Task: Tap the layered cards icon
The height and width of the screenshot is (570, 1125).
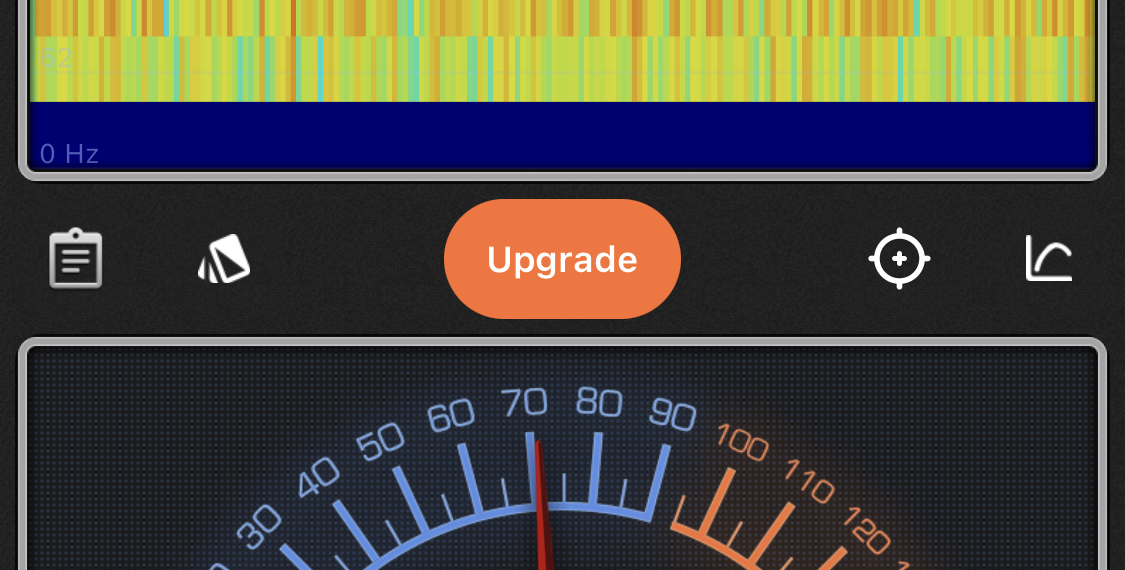Action: tap(224, 259)
